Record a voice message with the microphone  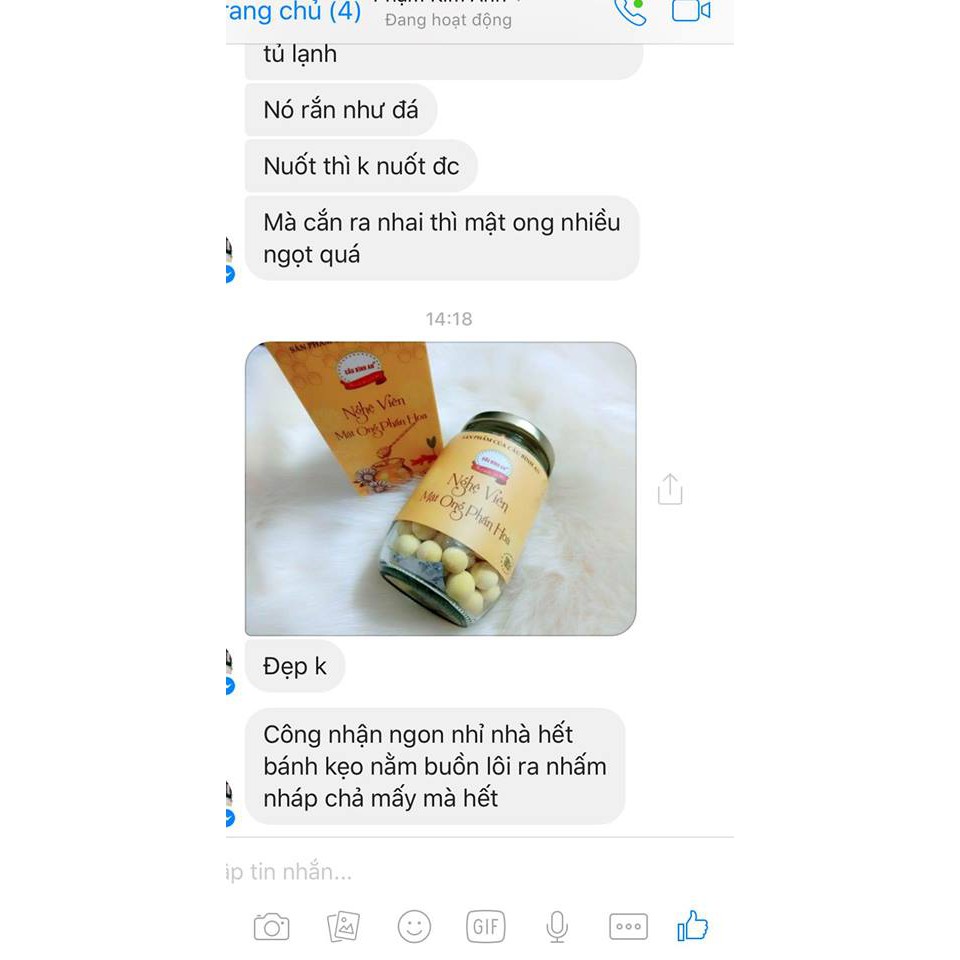click(557, 927)
